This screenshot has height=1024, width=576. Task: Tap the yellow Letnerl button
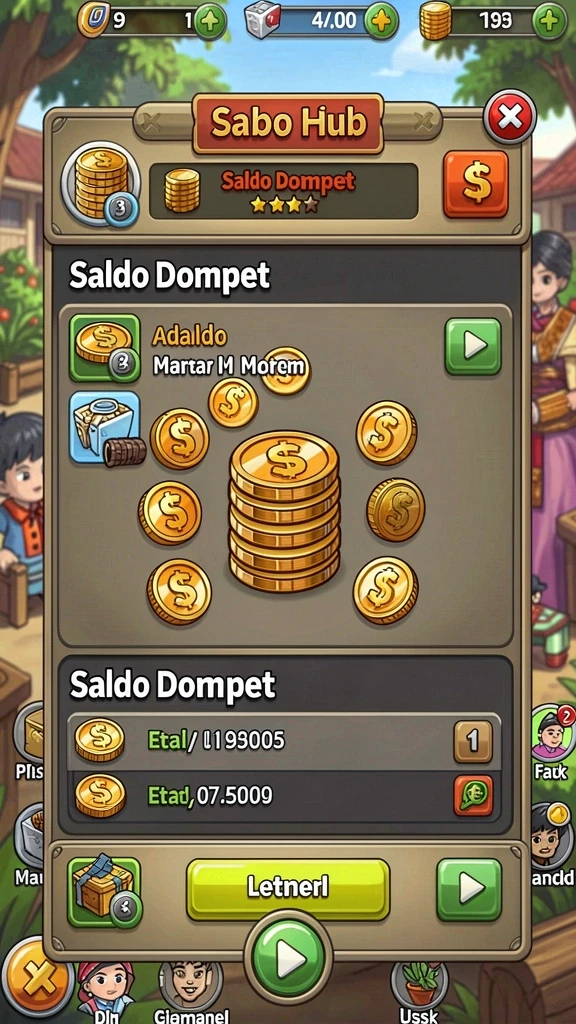click(288, 888)
